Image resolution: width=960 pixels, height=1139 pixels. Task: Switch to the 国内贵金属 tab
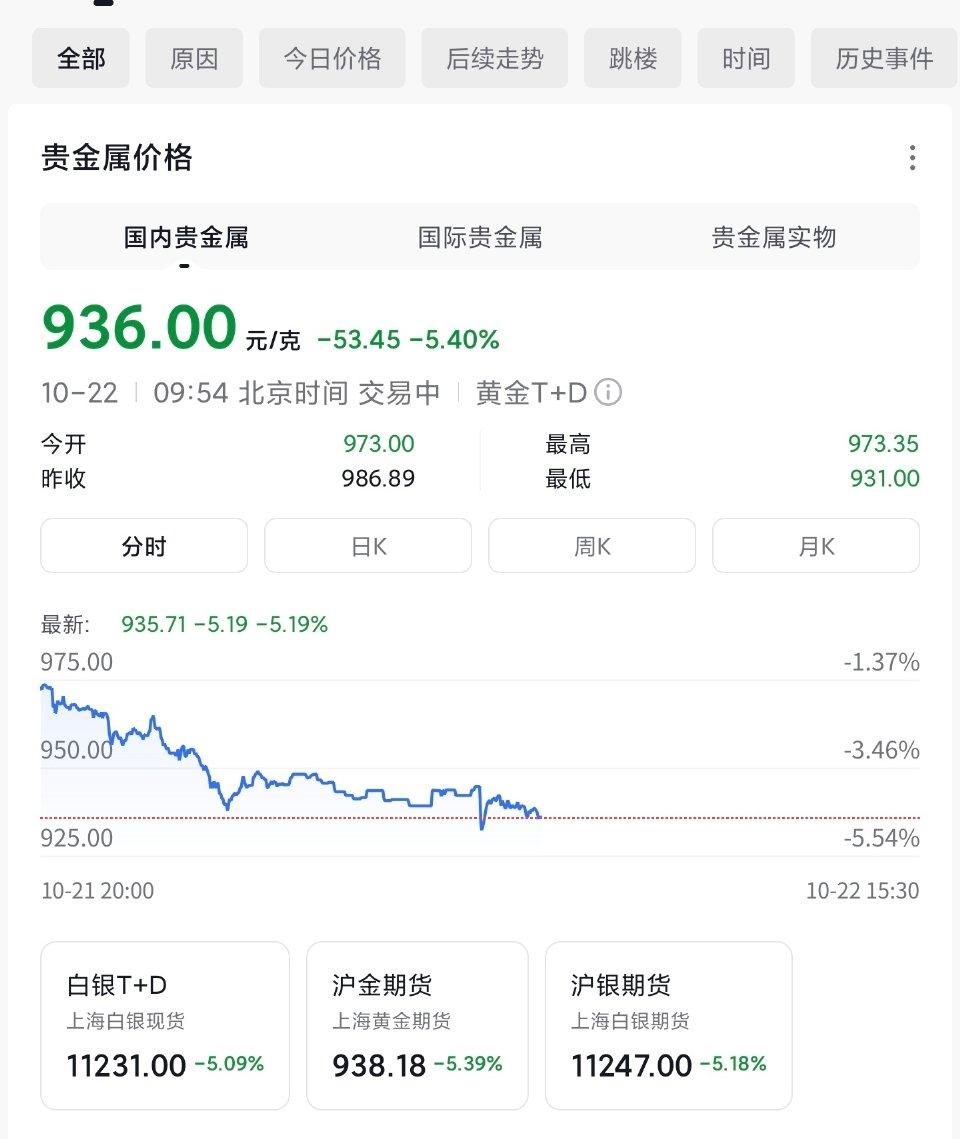186,237
